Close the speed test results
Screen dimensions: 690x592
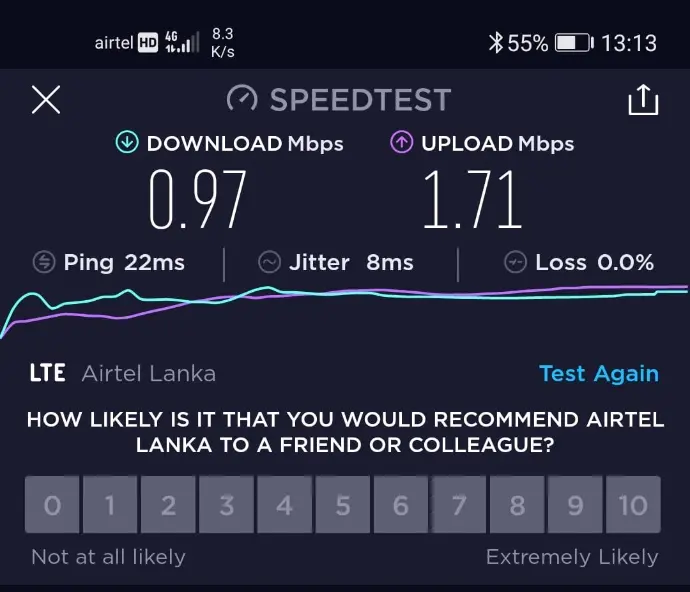[x=46, y=99]
